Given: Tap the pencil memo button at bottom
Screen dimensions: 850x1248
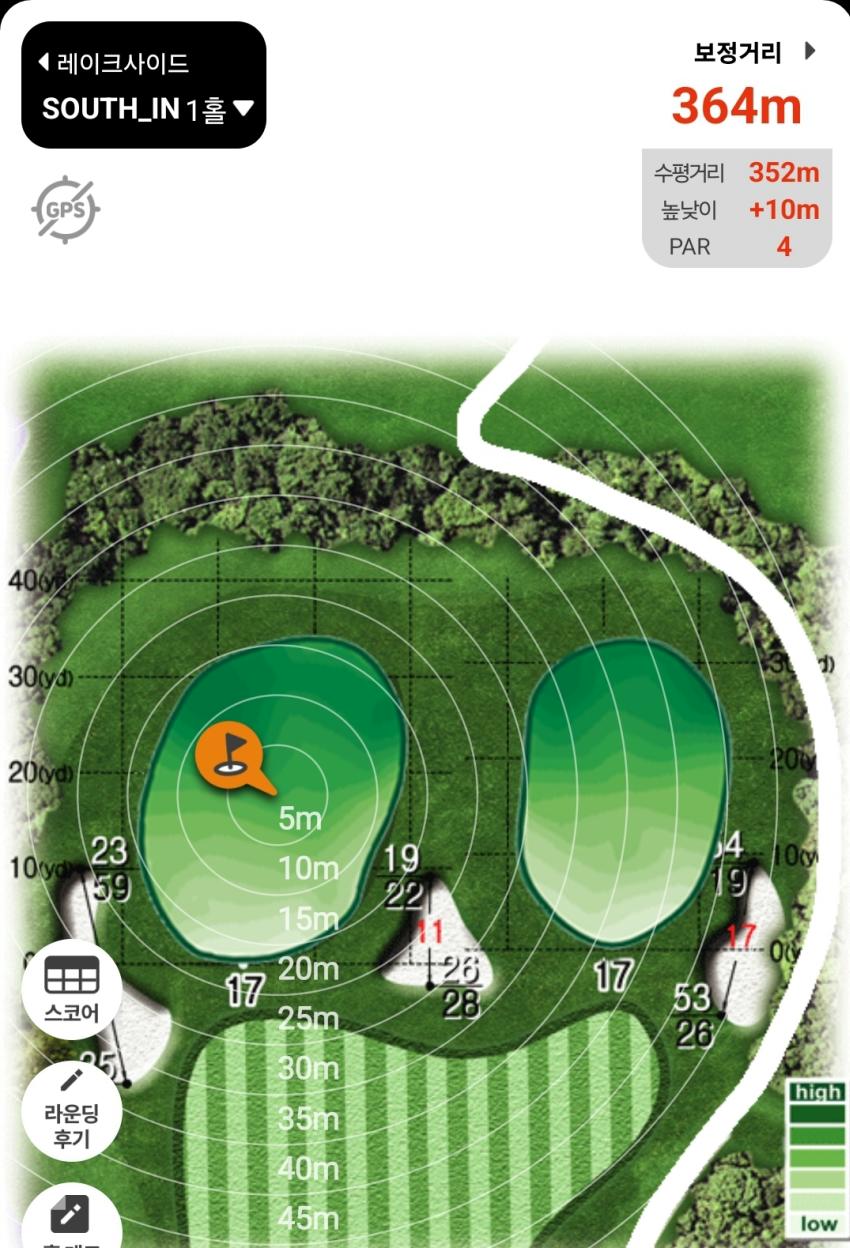Looking at the screenshot, I should (x=70, y=1218).
